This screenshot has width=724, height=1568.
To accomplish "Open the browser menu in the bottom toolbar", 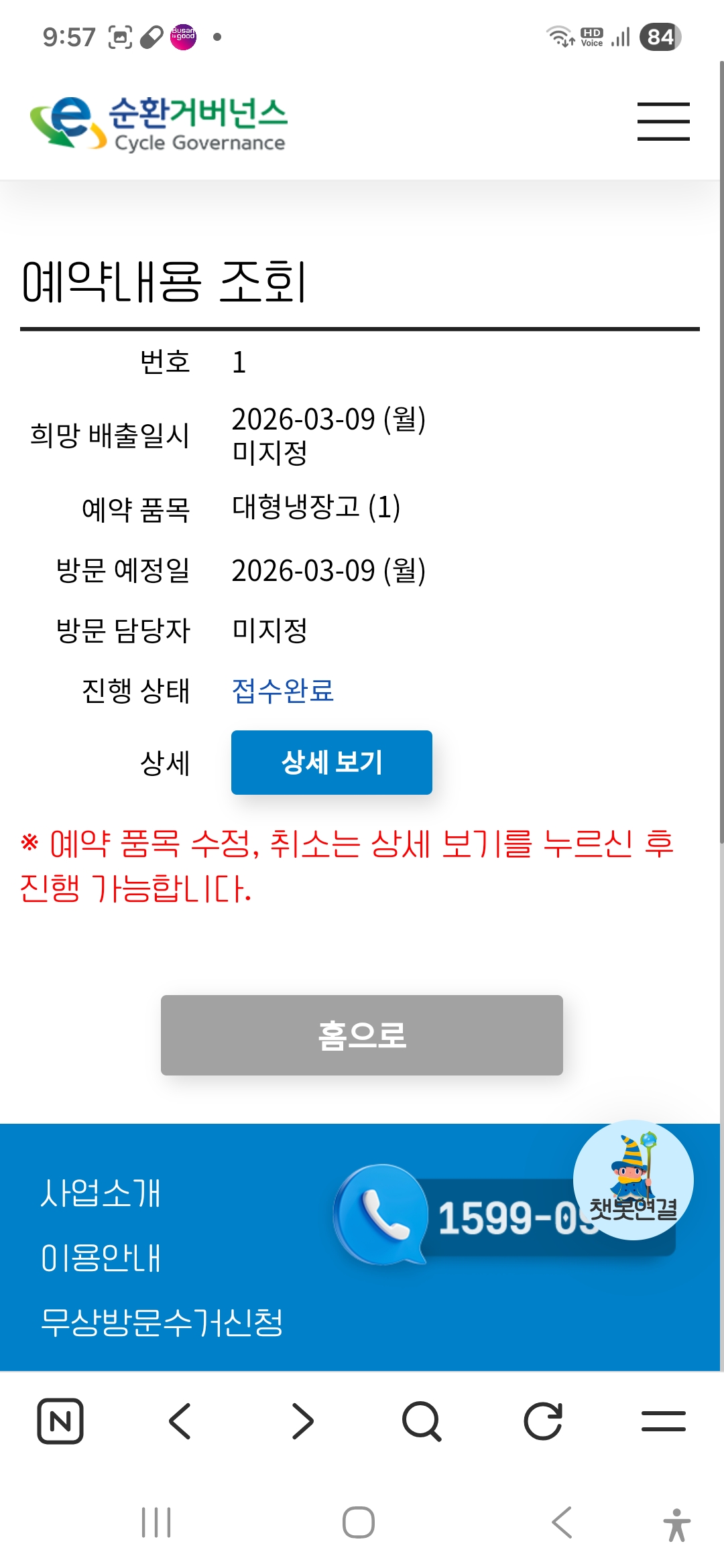I will pos(663,1421).
